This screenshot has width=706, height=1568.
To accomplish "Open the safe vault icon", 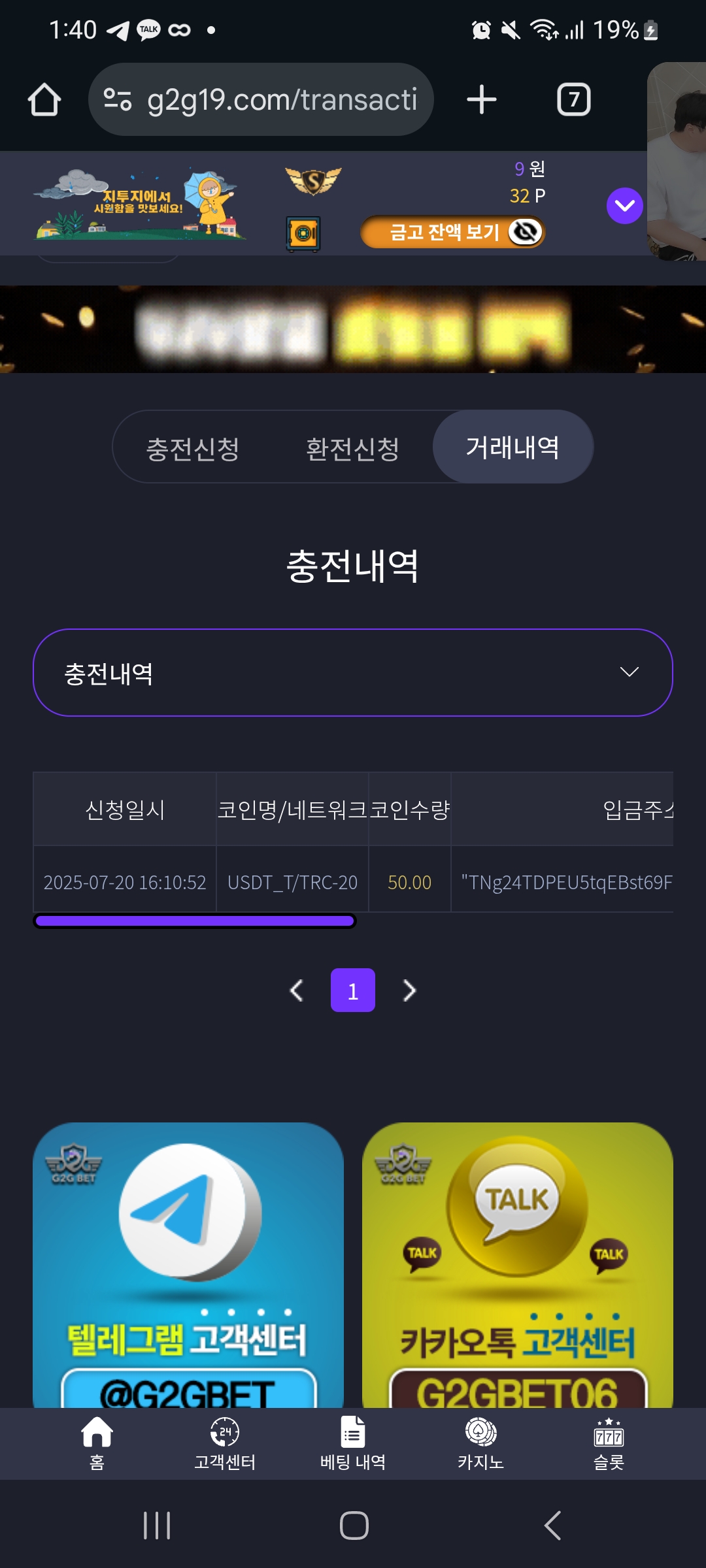I will pyautogui.click(x=303, y=233).
